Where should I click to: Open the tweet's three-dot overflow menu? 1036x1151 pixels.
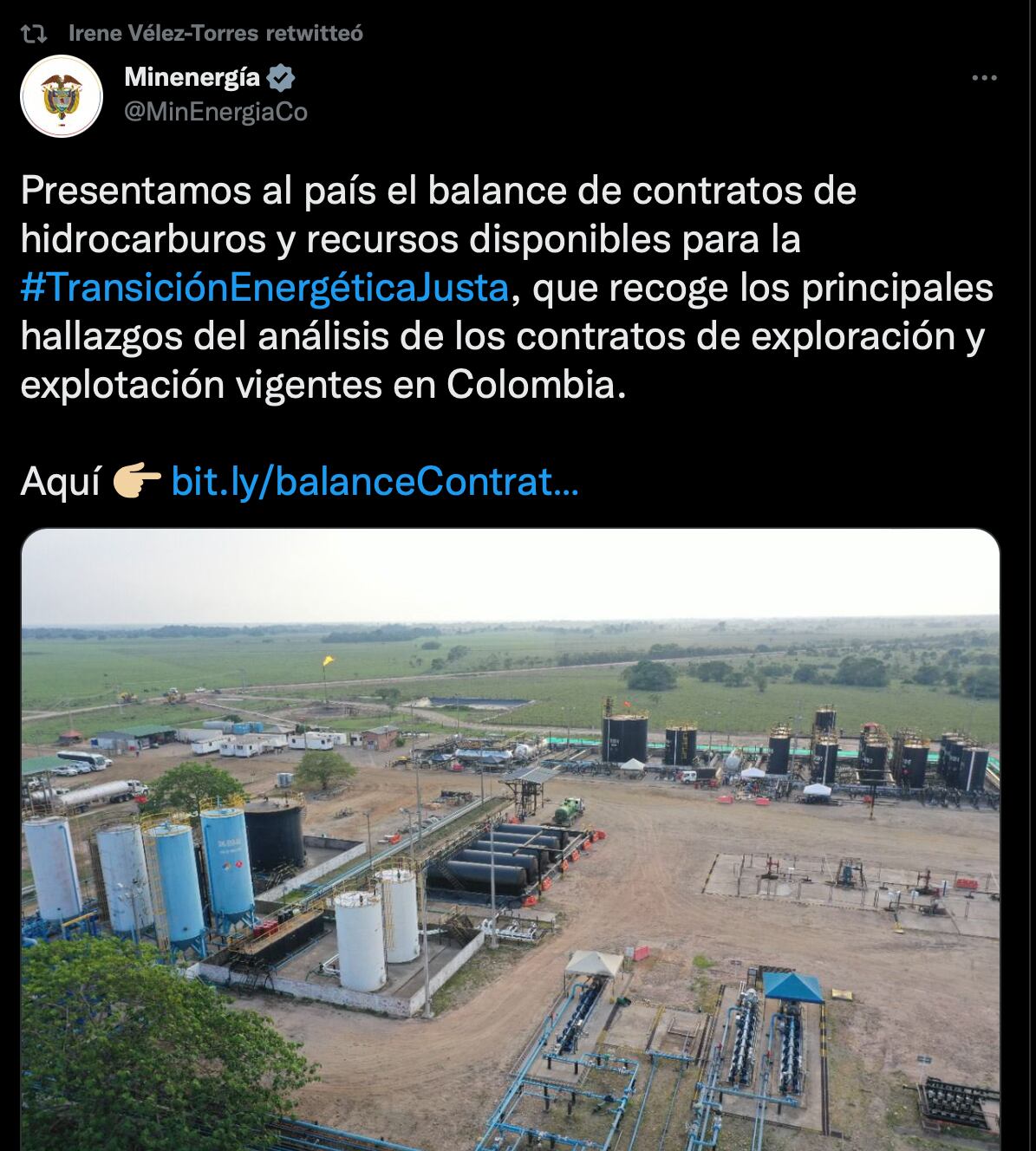point(984,78)
